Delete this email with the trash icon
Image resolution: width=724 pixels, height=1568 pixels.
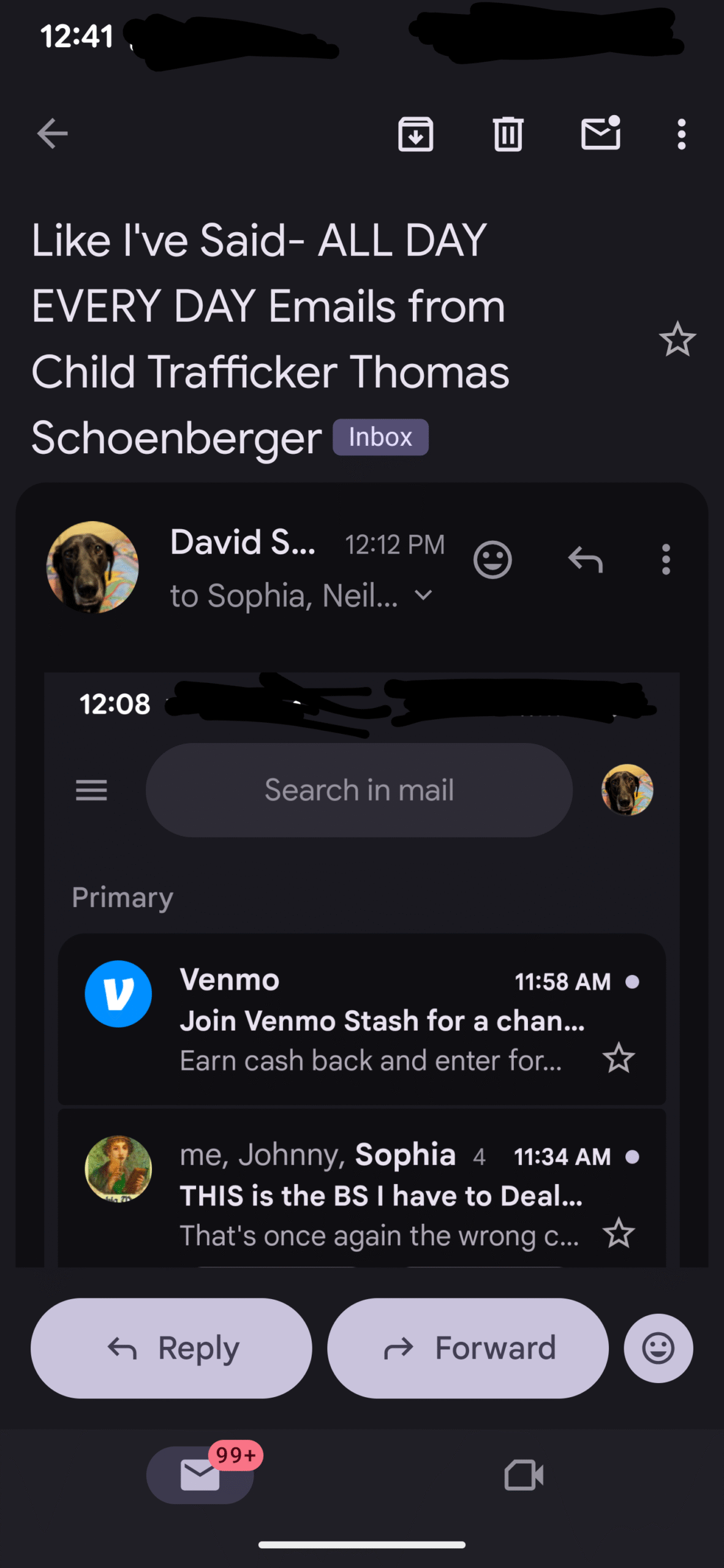(x=508, y=134)
